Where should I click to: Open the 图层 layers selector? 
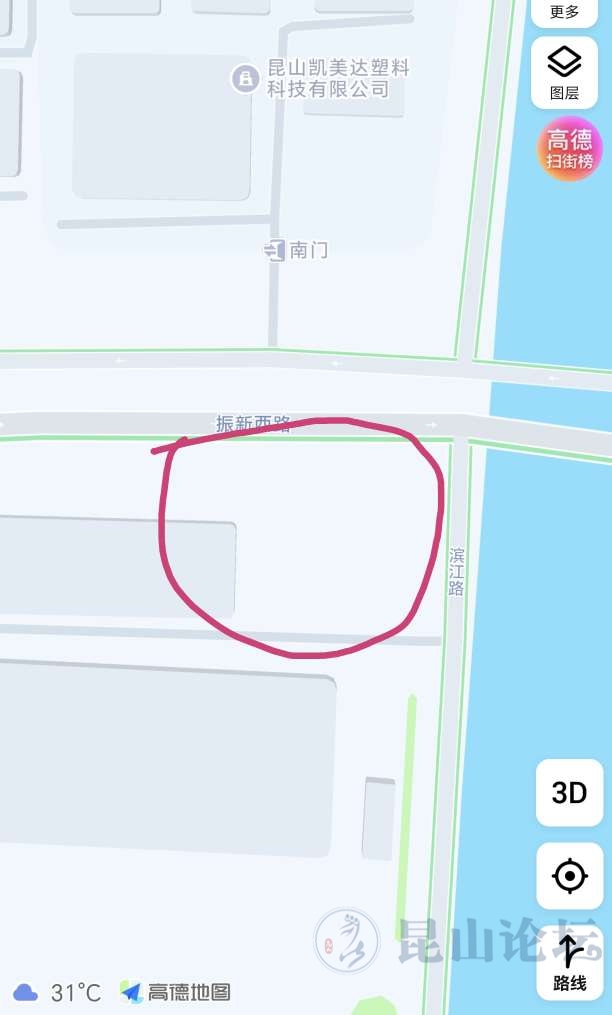pos(565,73)
